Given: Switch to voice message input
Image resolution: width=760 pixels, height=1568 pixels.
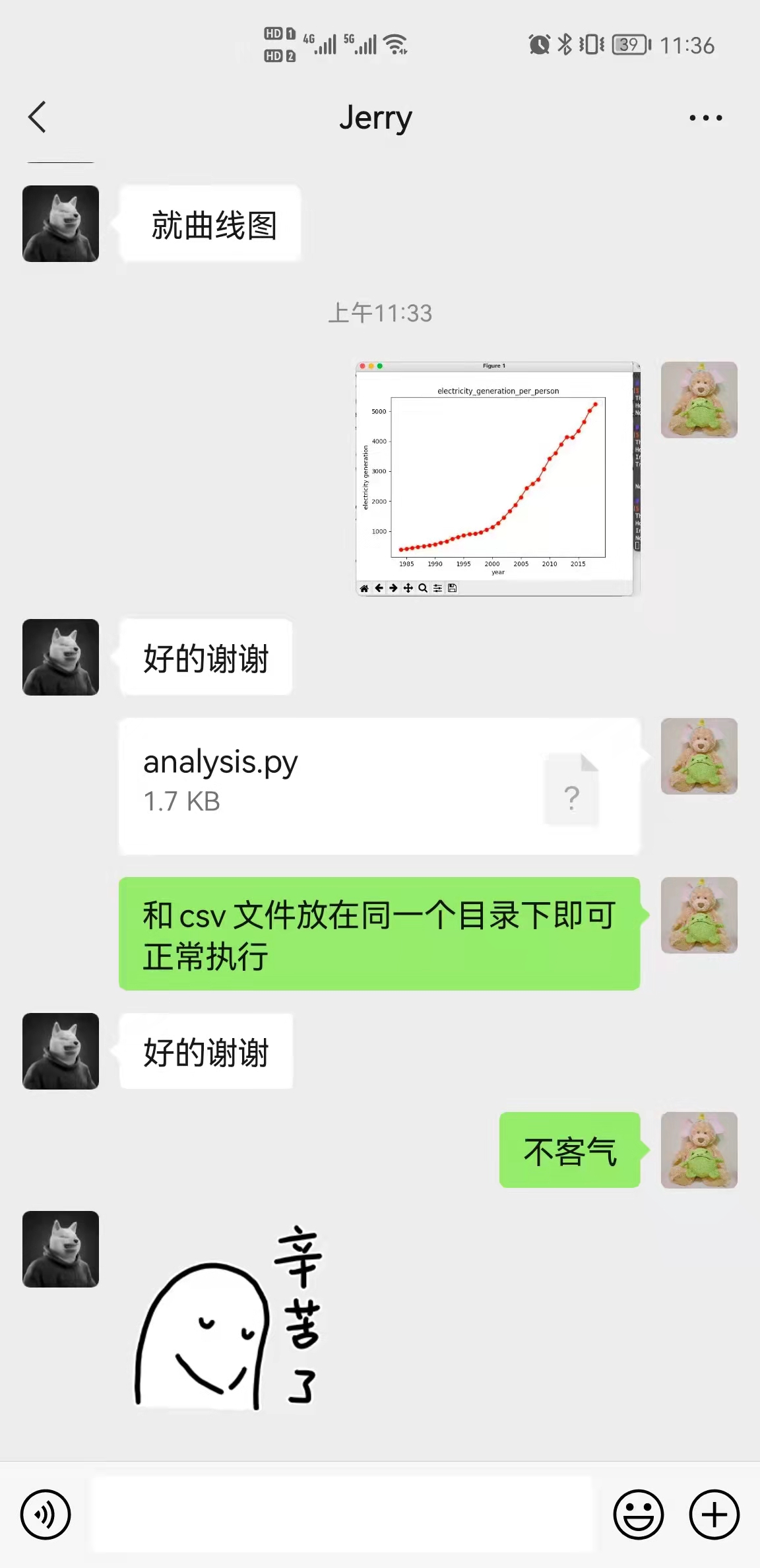Looking at the screenshot, I should pyautogui.click(x=46, y=1514).
